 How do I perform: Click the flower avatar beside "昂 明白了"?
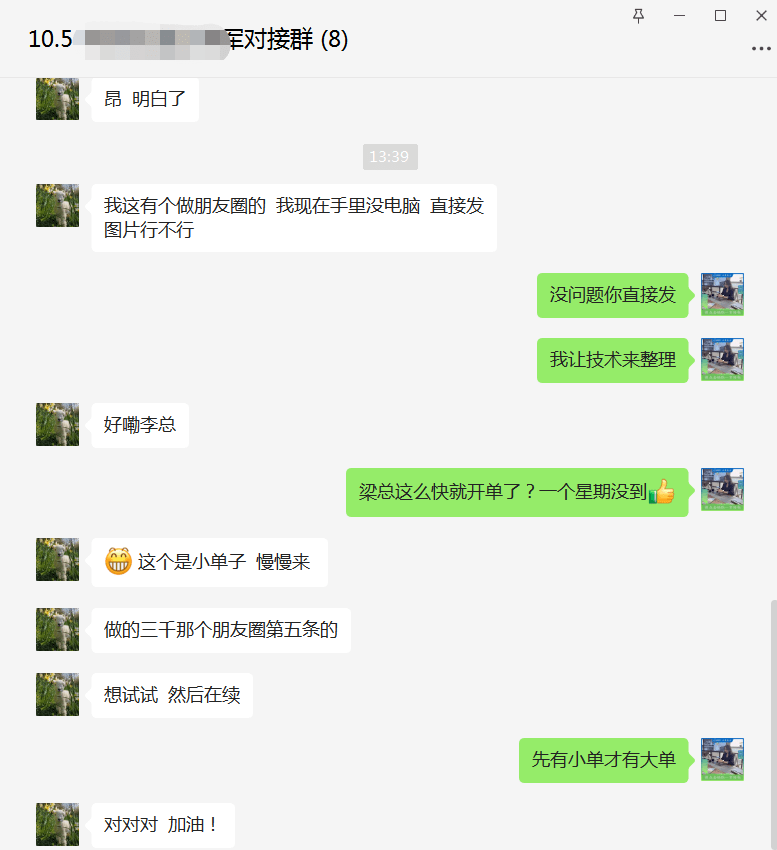pos(57,99)
